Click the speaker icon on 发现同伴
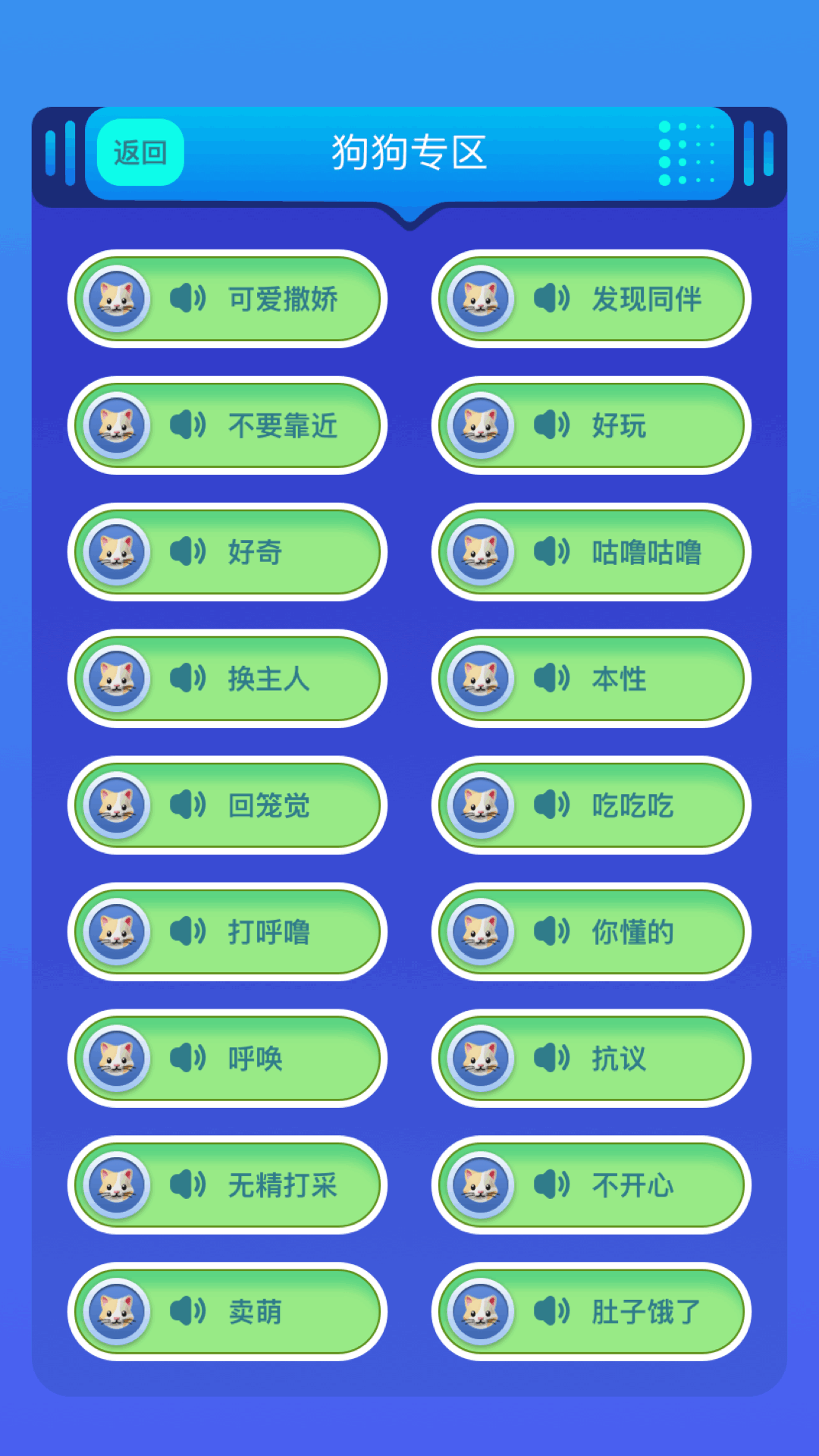819x1456 pixels. [x=554, y=299]
